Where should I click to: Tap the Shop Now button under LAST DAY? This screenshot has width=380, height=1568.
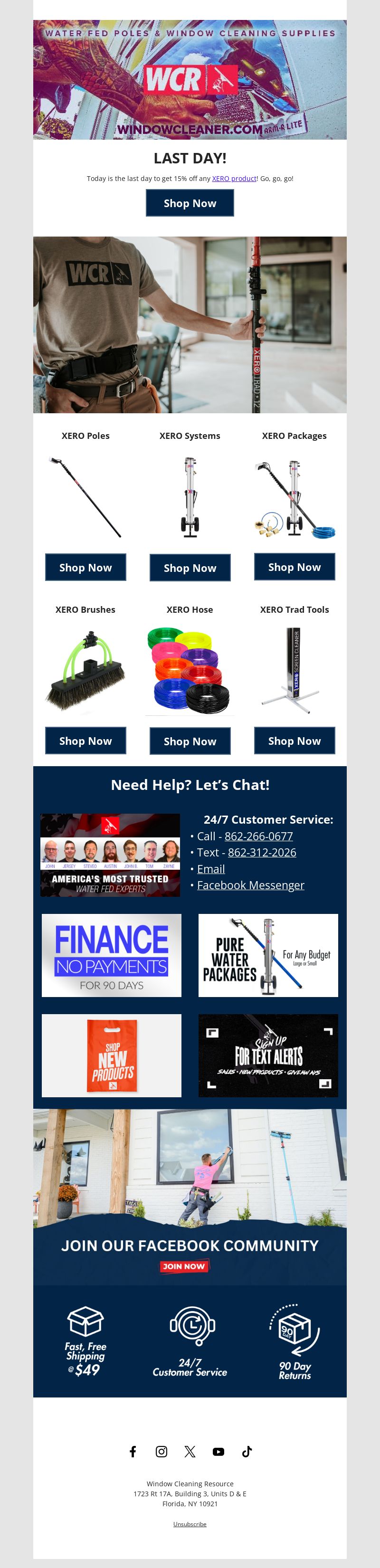point(190,203)
